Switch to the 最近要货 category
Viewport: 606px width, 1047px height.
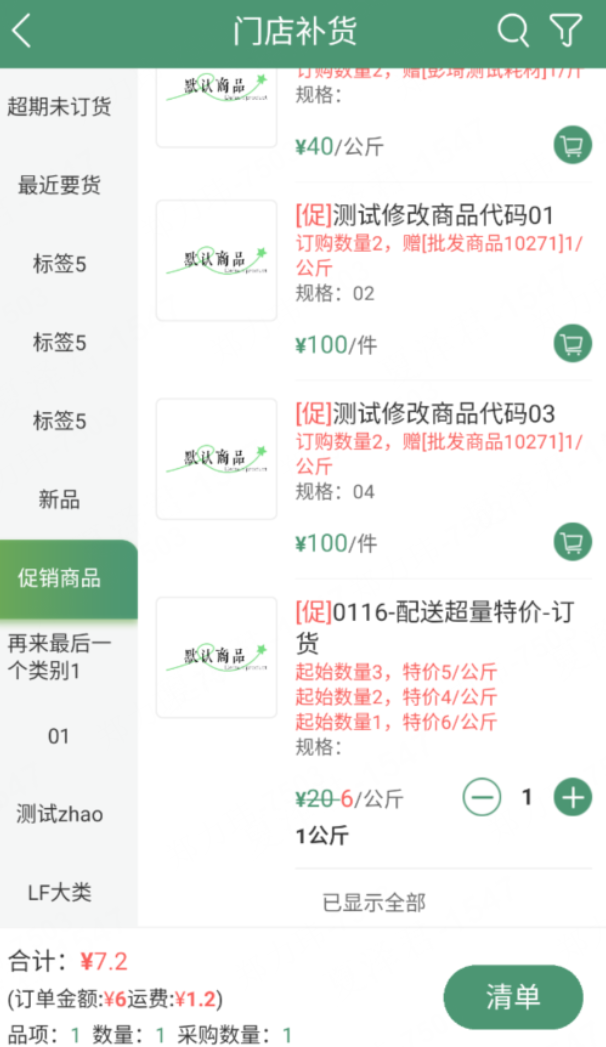[59, 185]
